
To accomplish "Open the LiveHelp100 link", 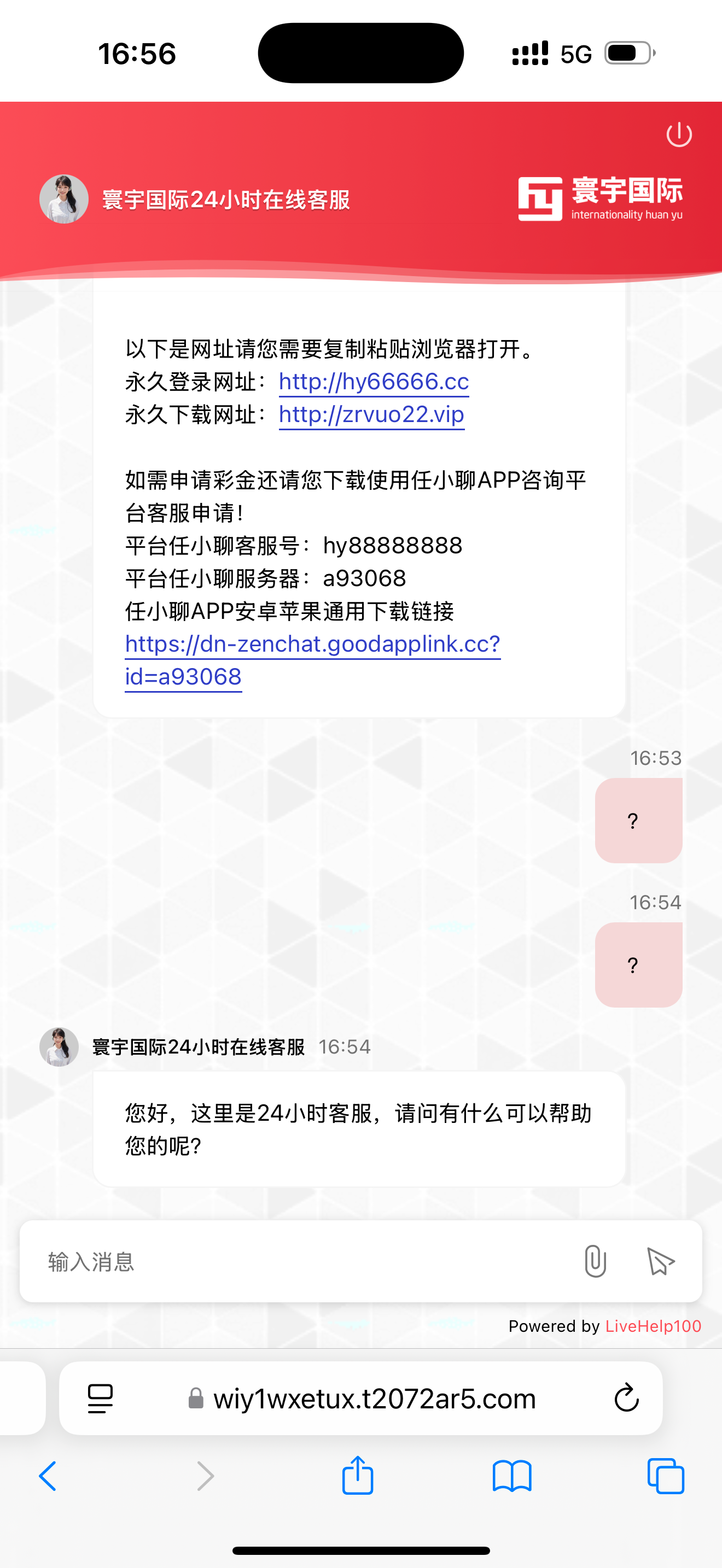I will tap(653, 1326).
